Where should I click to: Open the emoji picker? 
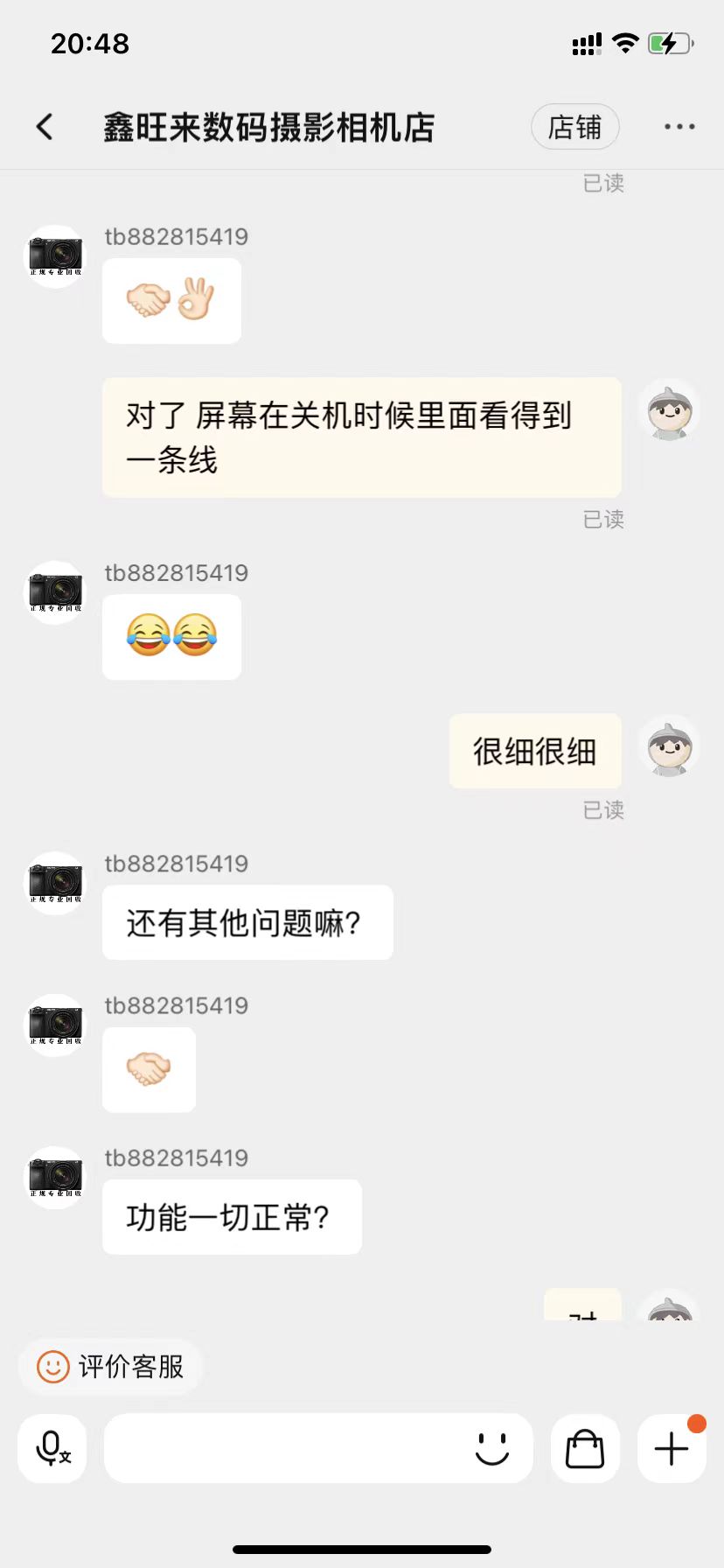[491, 1448]
